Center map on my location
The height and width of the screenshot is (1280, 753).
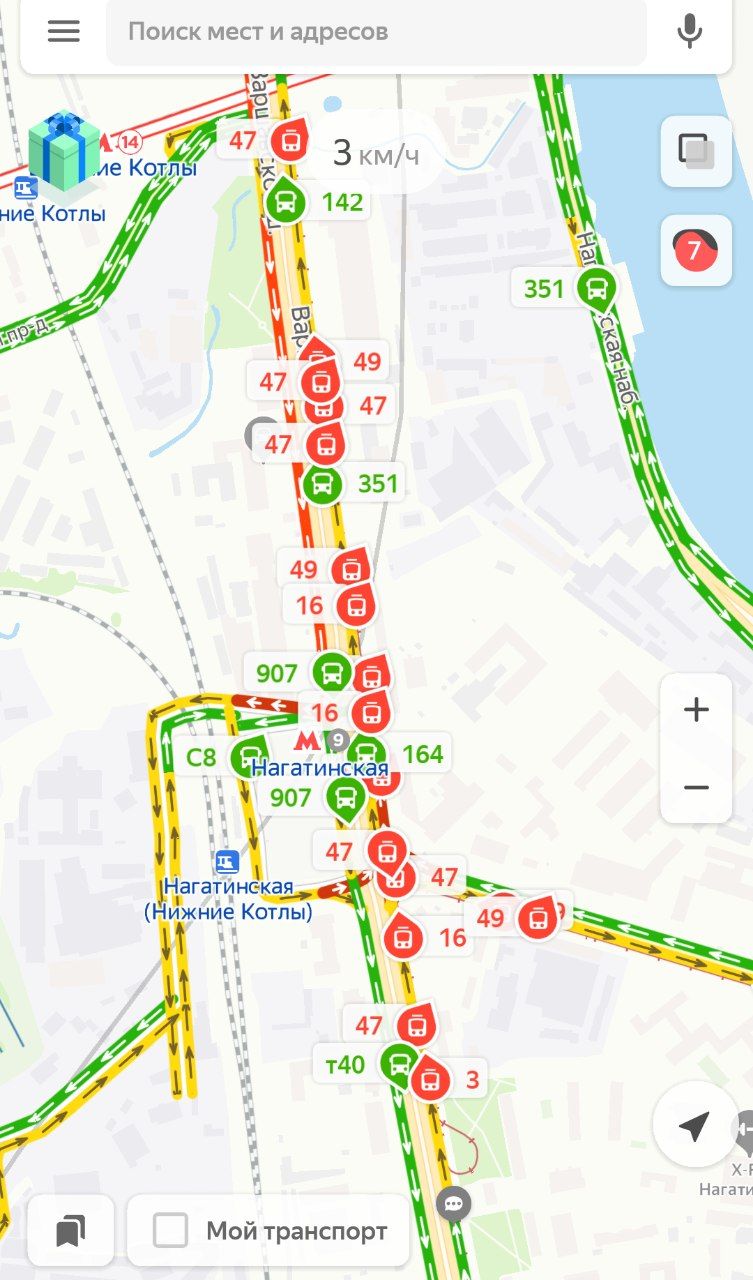(x=694, y=1126)
